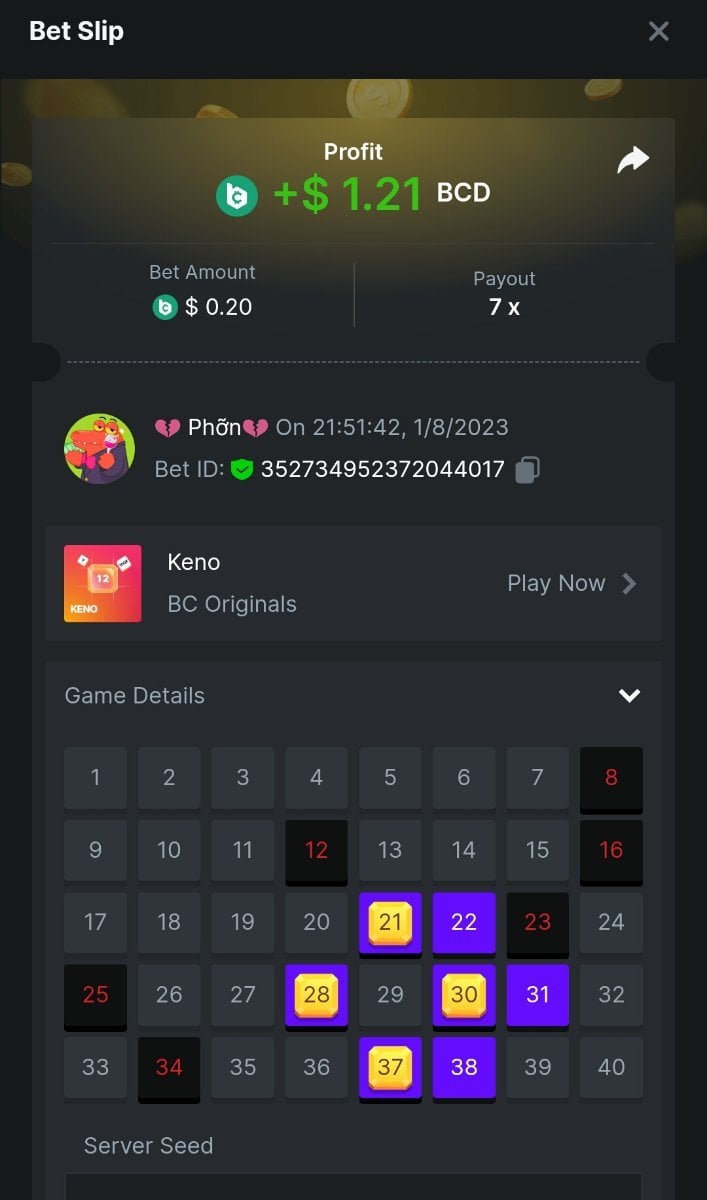
Task: Open the bettor's profile avatar
Action: pyautogui.click(x=100, y=449)
